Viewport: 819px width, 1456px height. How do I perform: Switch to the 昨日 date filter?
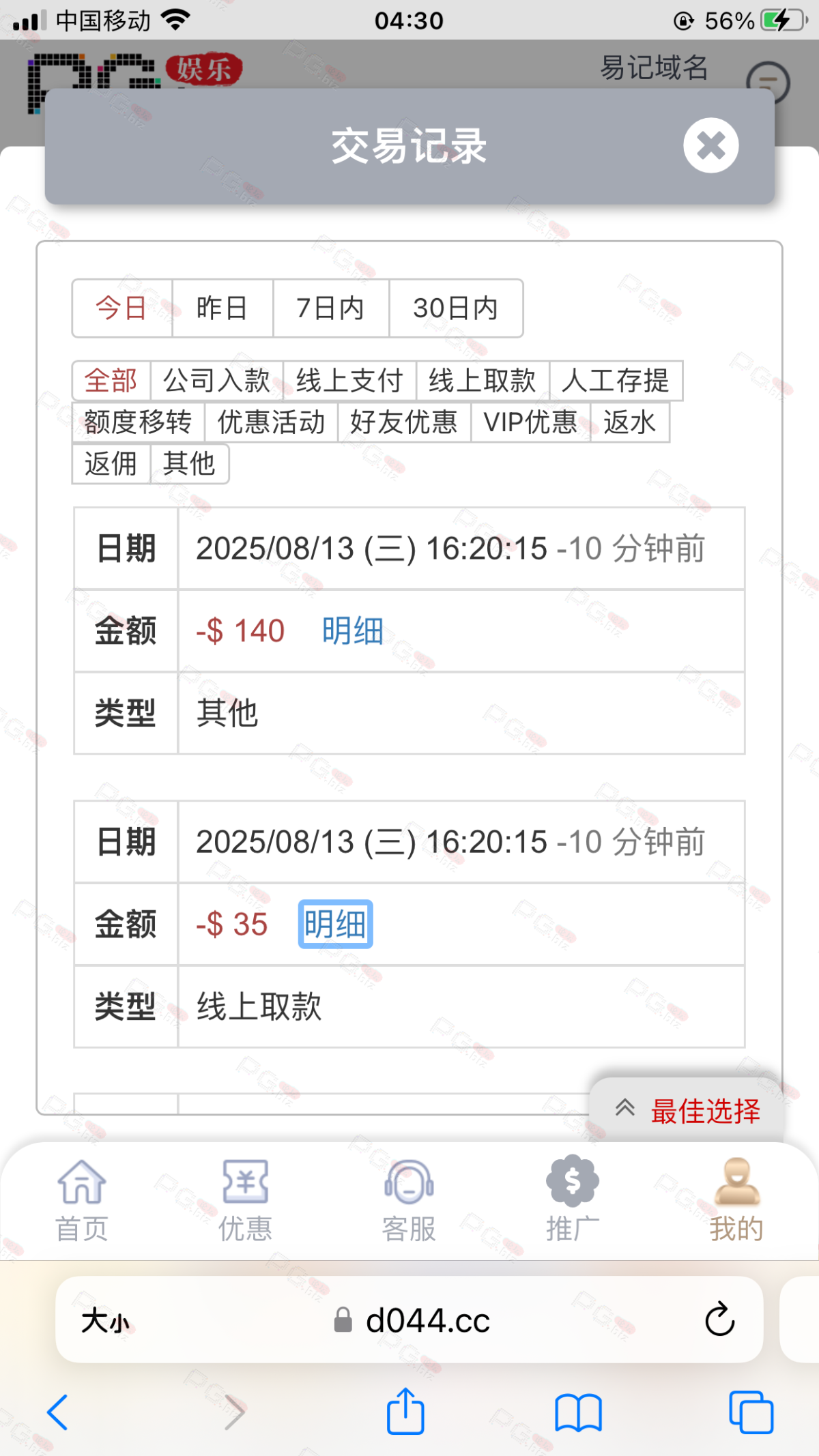point(222,308)
